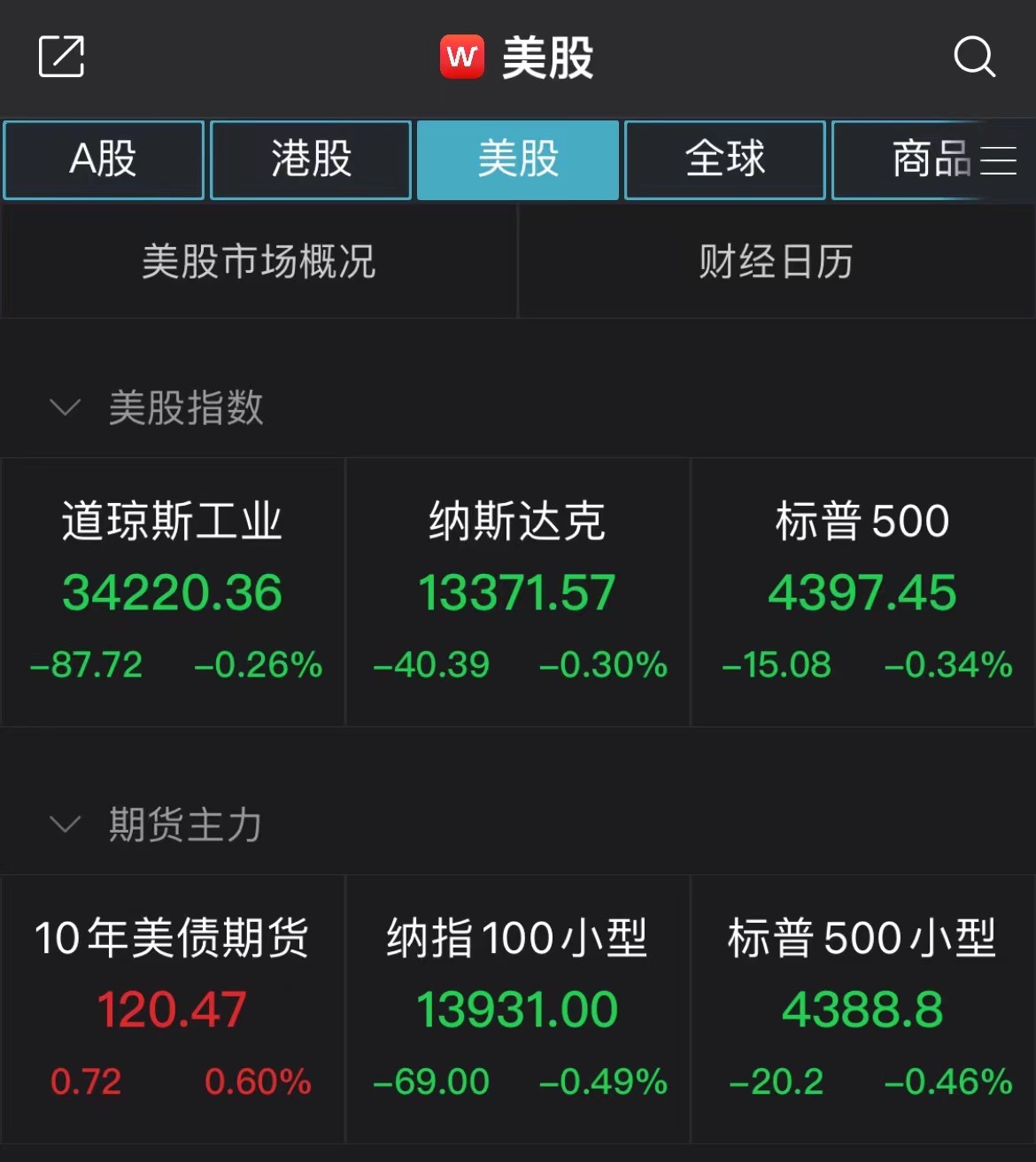Screen dimensions: 1036x1162
Task: Tap the share icon in the header
Action: (x=61, y=57)
